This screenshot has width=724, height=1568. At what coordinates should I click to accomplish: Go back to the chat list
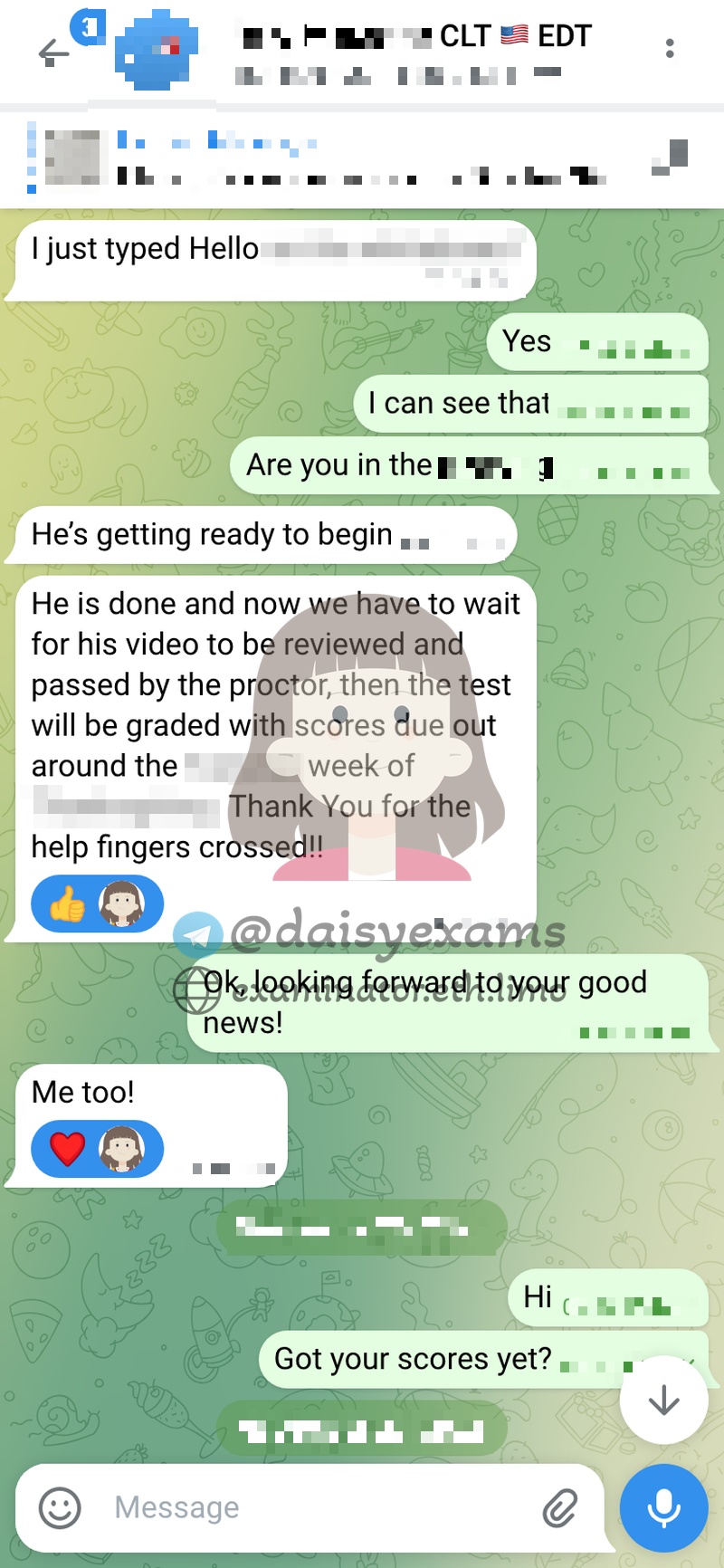53,53
